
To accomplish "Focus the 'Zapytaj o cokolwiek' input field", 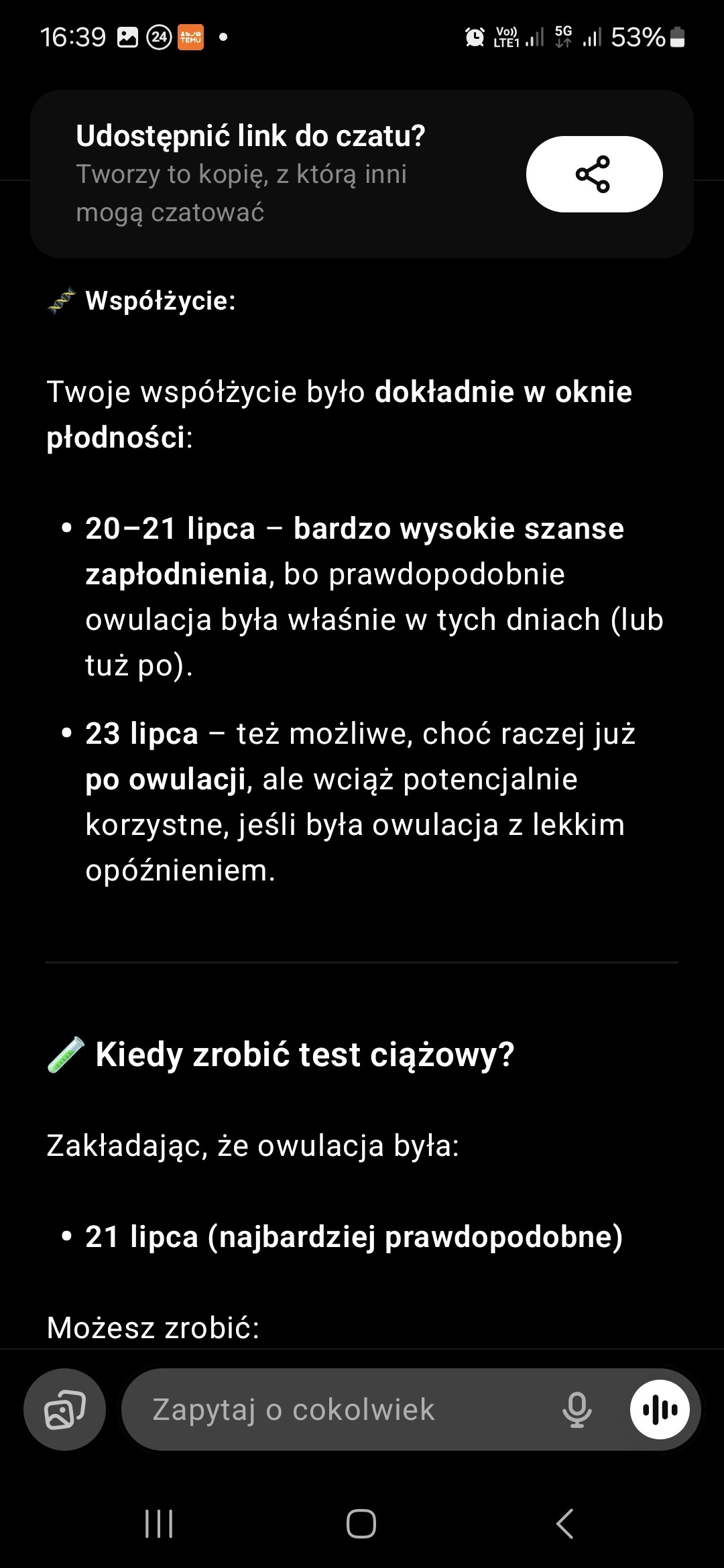I will pyautogui.click(x=335, y=1409).
